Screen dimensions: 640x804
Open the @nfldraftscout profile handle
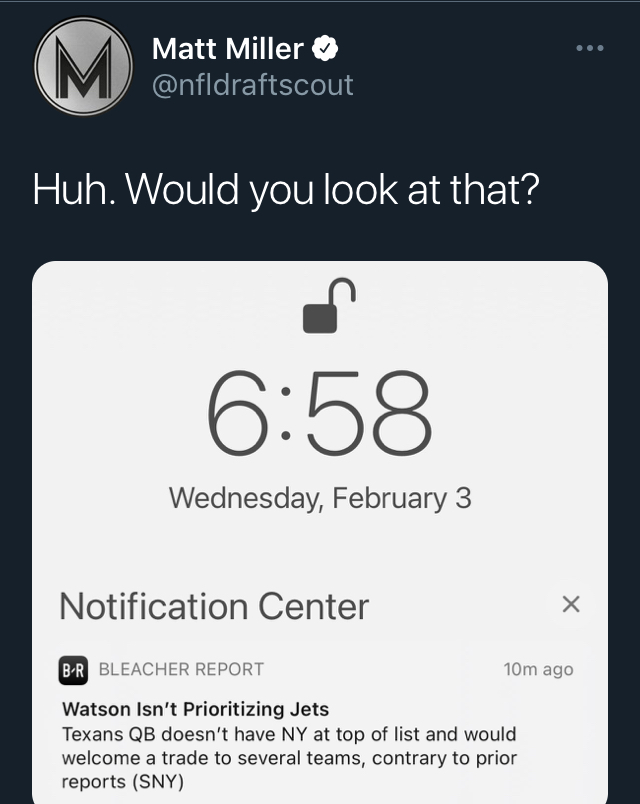[252, 85]
